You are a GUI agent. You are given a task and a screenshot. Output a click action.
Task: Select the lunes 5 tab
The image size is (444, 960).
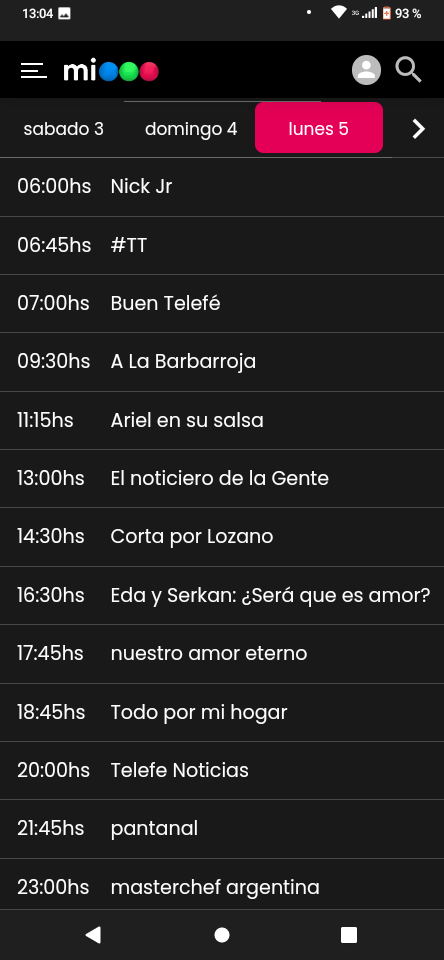318,128
